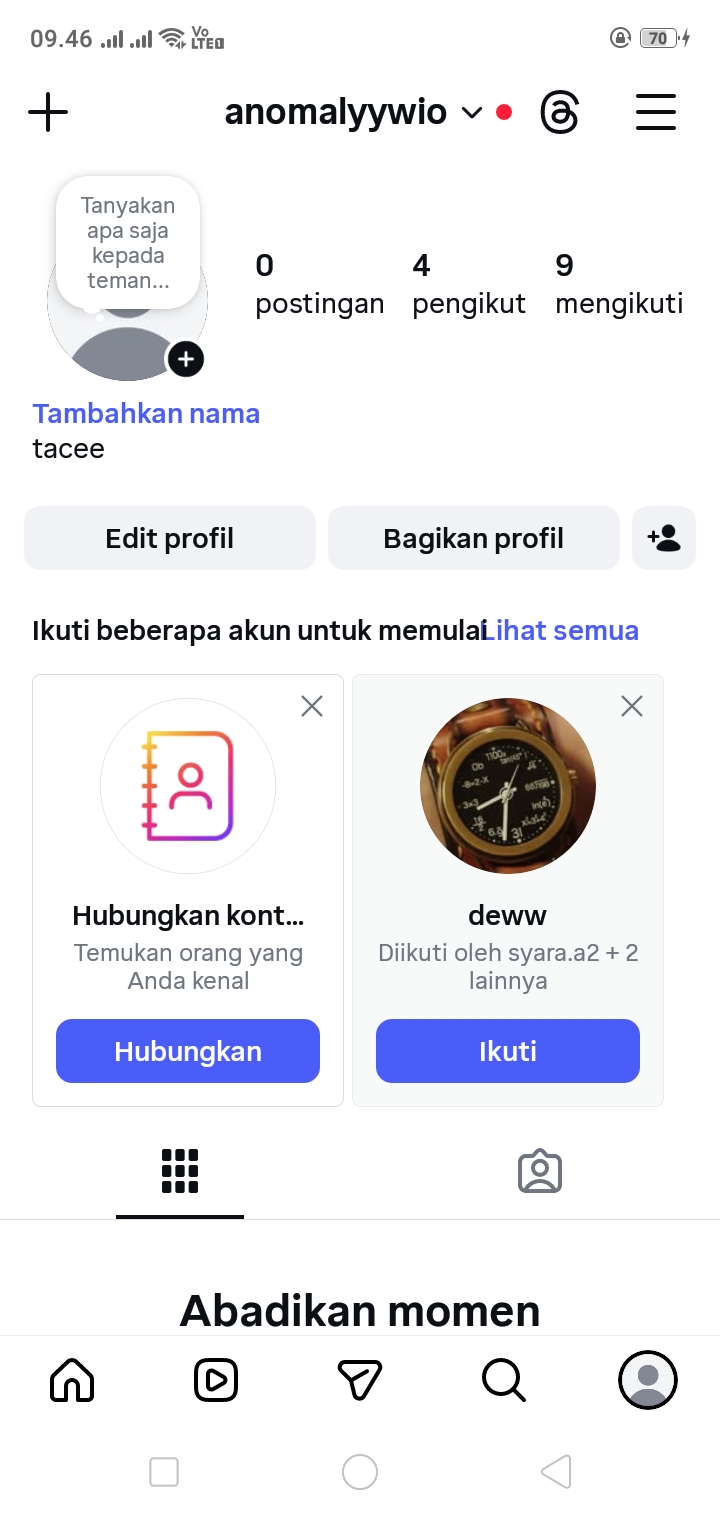Switch to the tagged photos tab
The width and height of the screenshot is (720, 1520).
pyautogui.click(x=540, y=1171)
